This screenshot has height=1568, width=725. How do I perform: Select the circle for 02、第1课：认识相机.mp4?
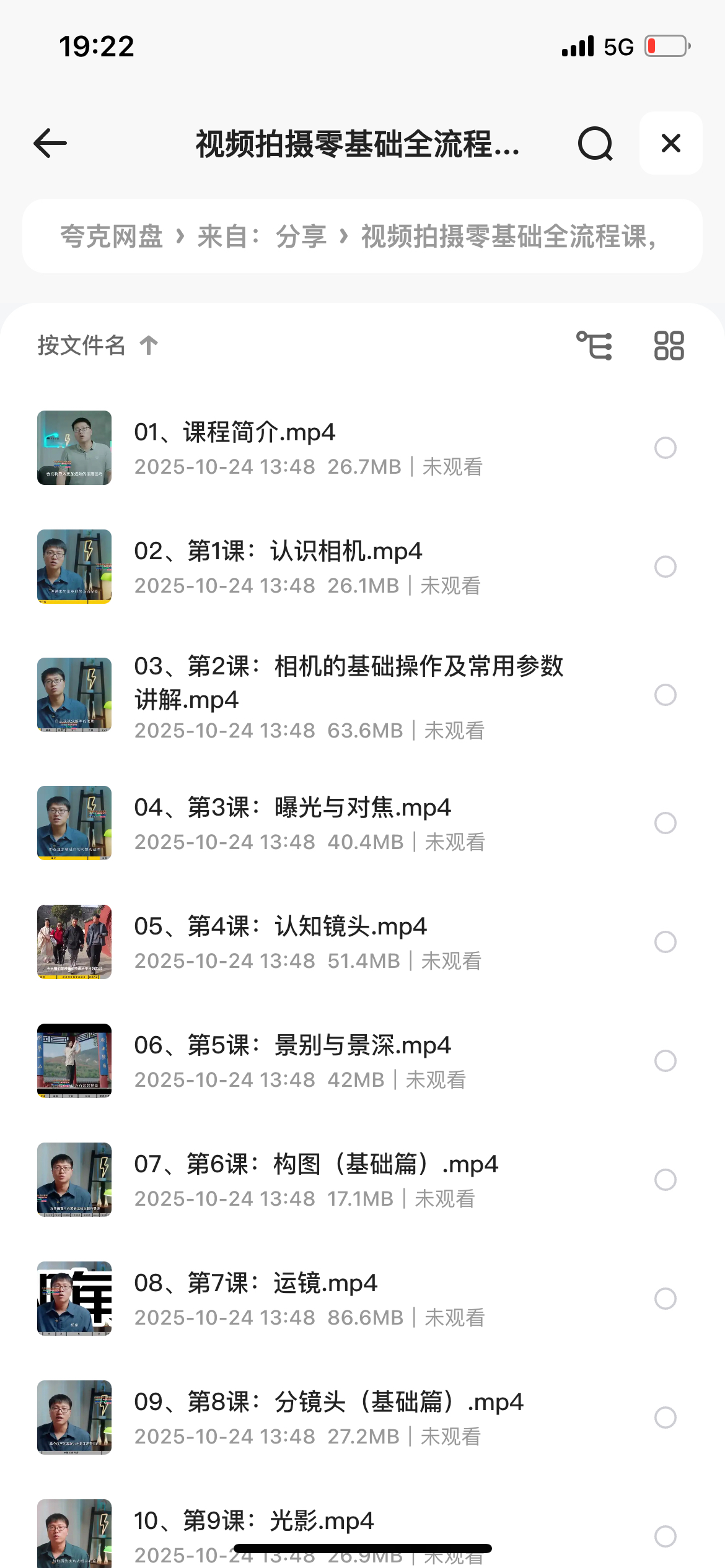(665, 567)
